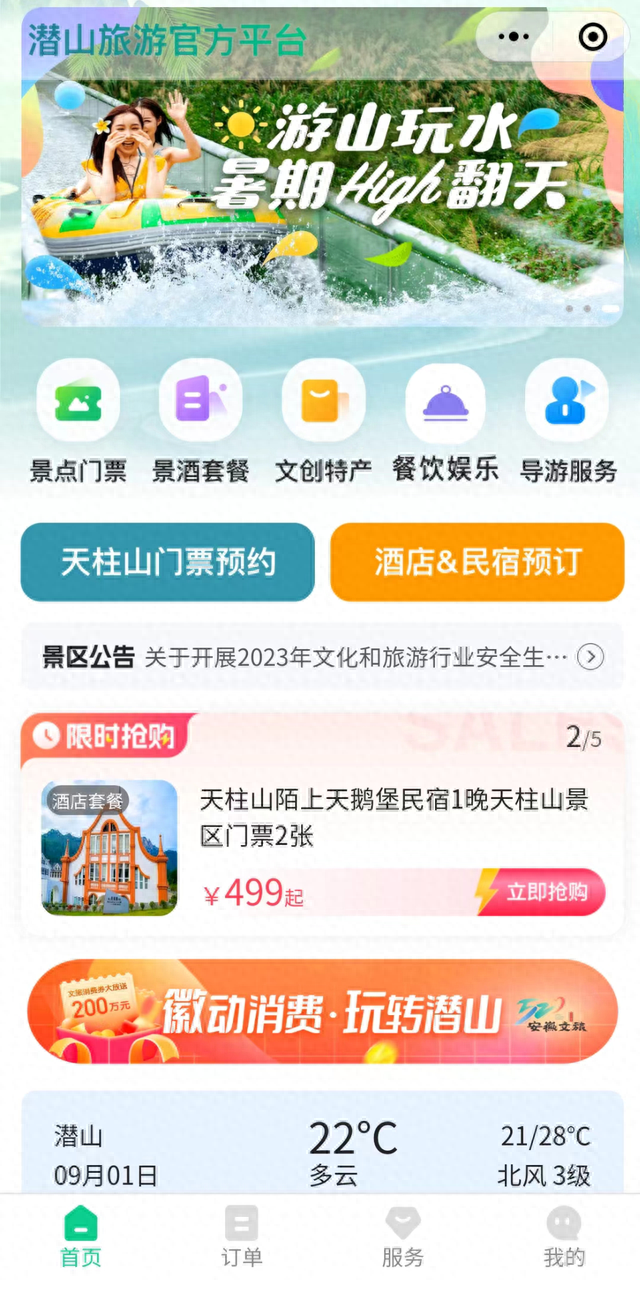Screen dimensions: 640x1289
Task: Switch to the 订单 tab
Action: pos(241,1237)
